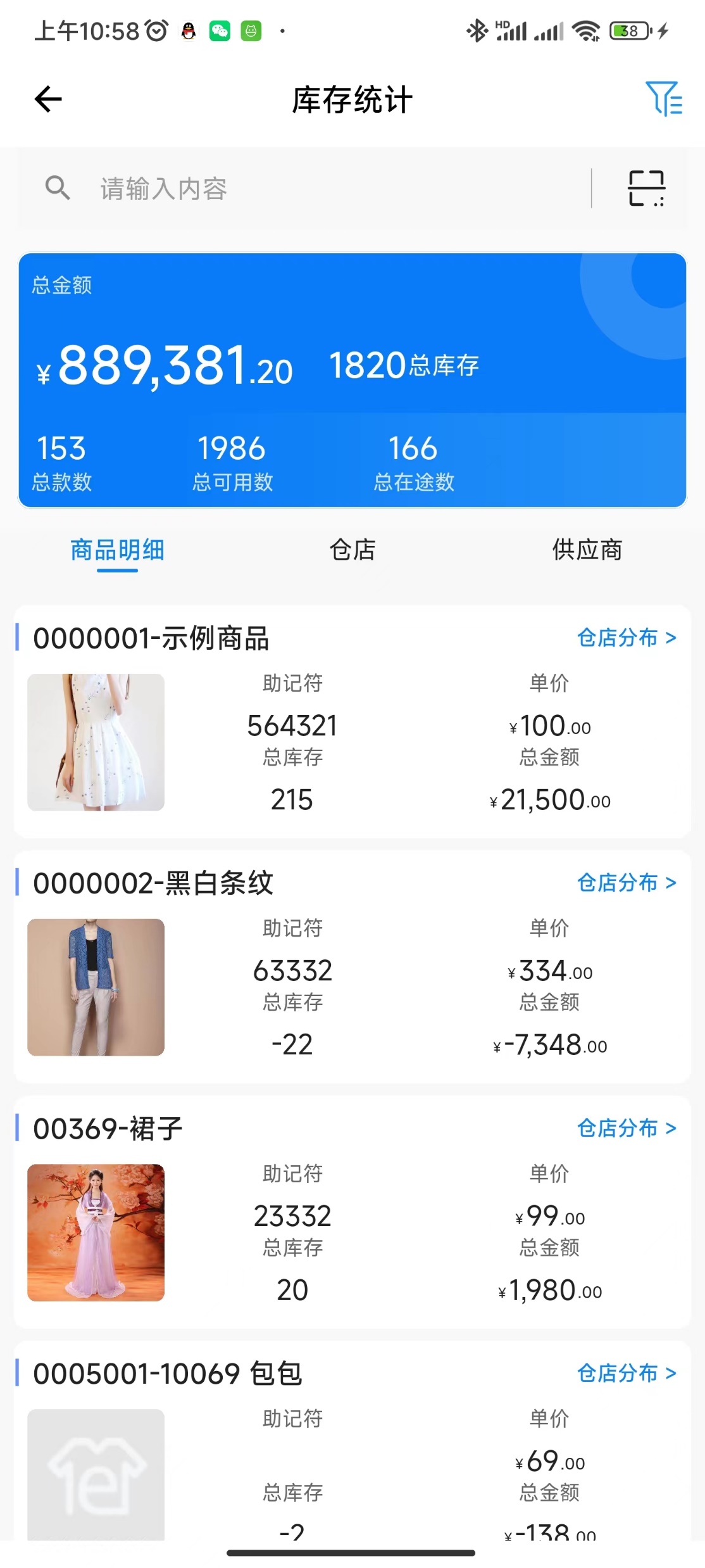Open the filter icon at top right

pos(664,100)
